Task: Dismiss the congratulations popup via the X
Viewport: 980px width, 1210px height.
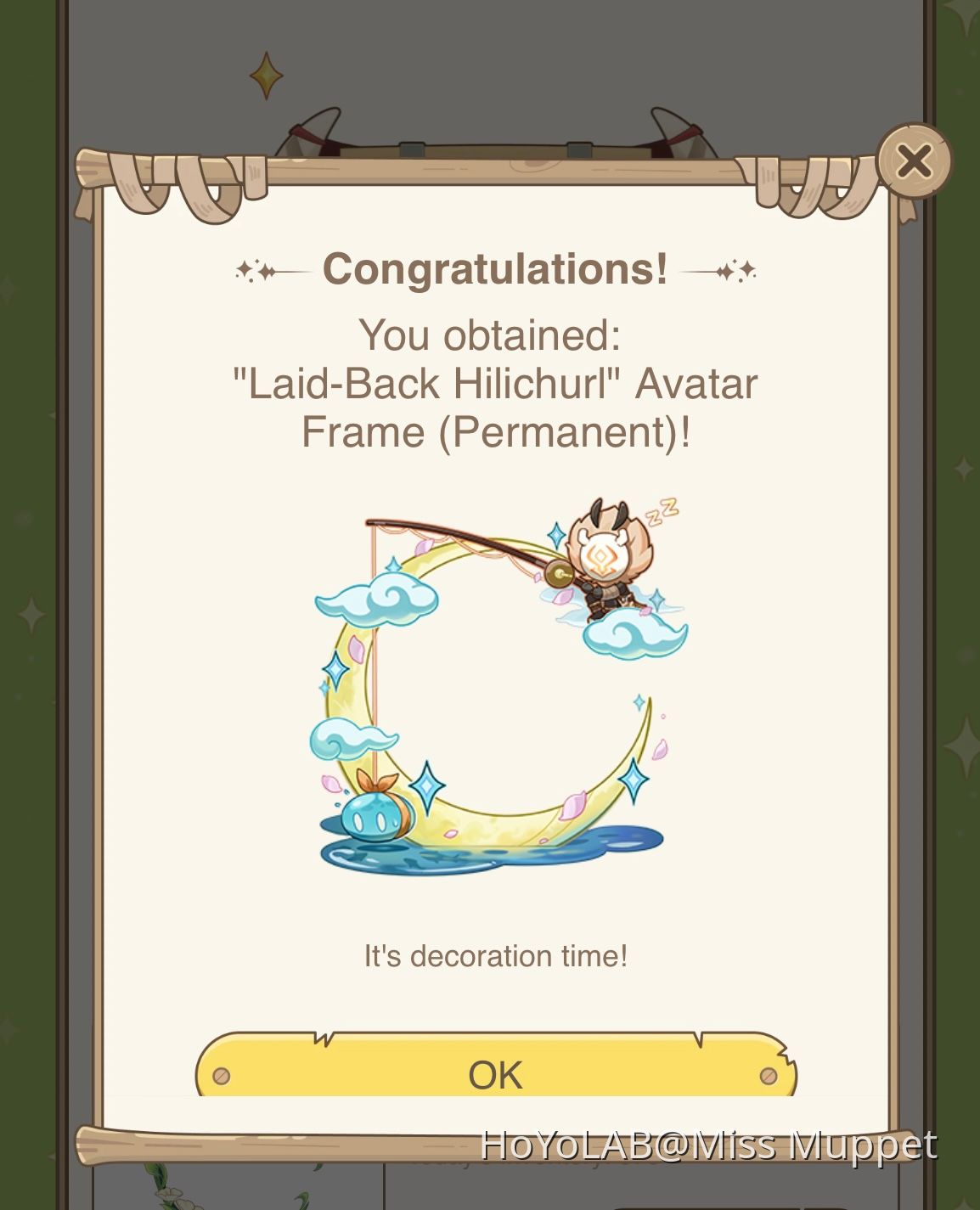Action: [x=914, y=160]
